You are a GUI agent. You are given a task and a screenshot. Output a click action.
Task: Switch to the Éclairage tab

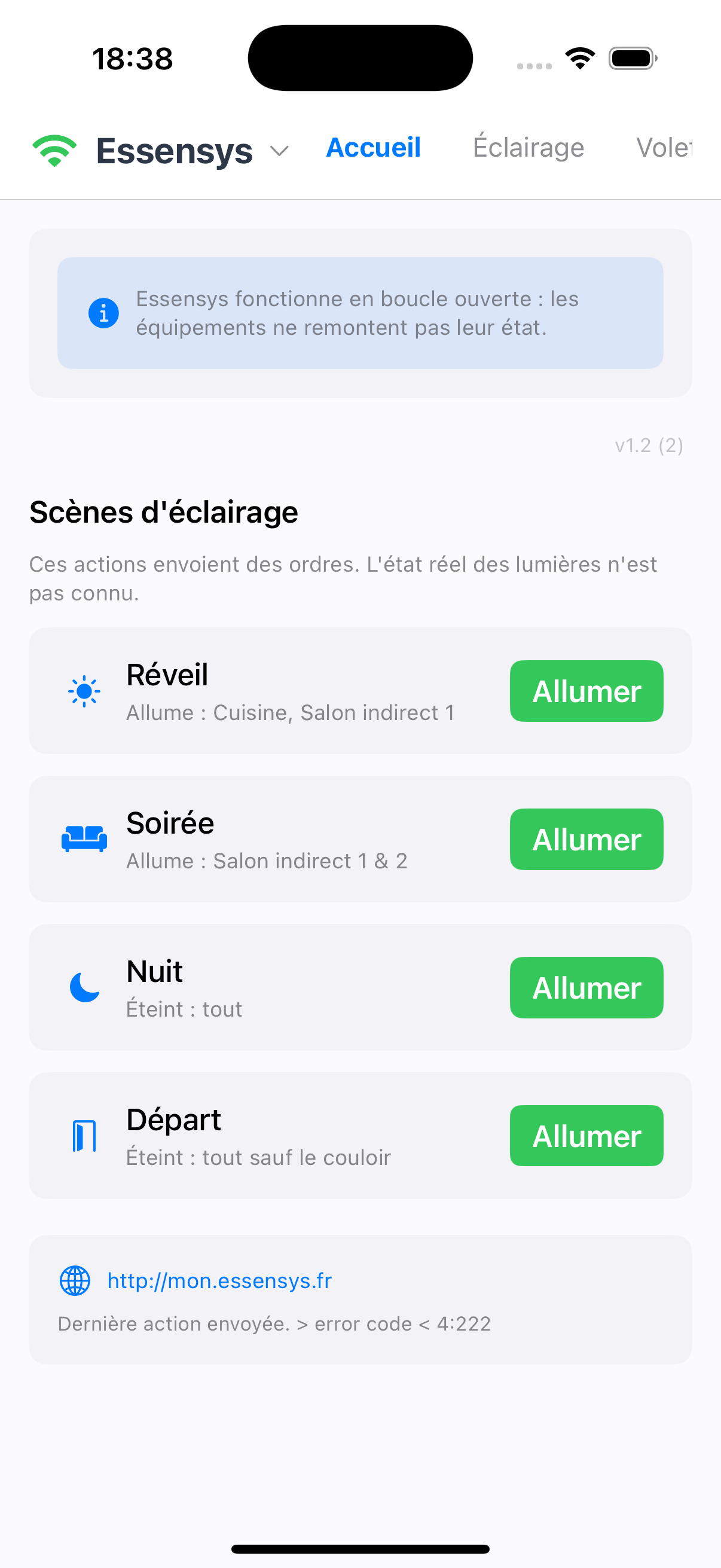click(527, 147)
